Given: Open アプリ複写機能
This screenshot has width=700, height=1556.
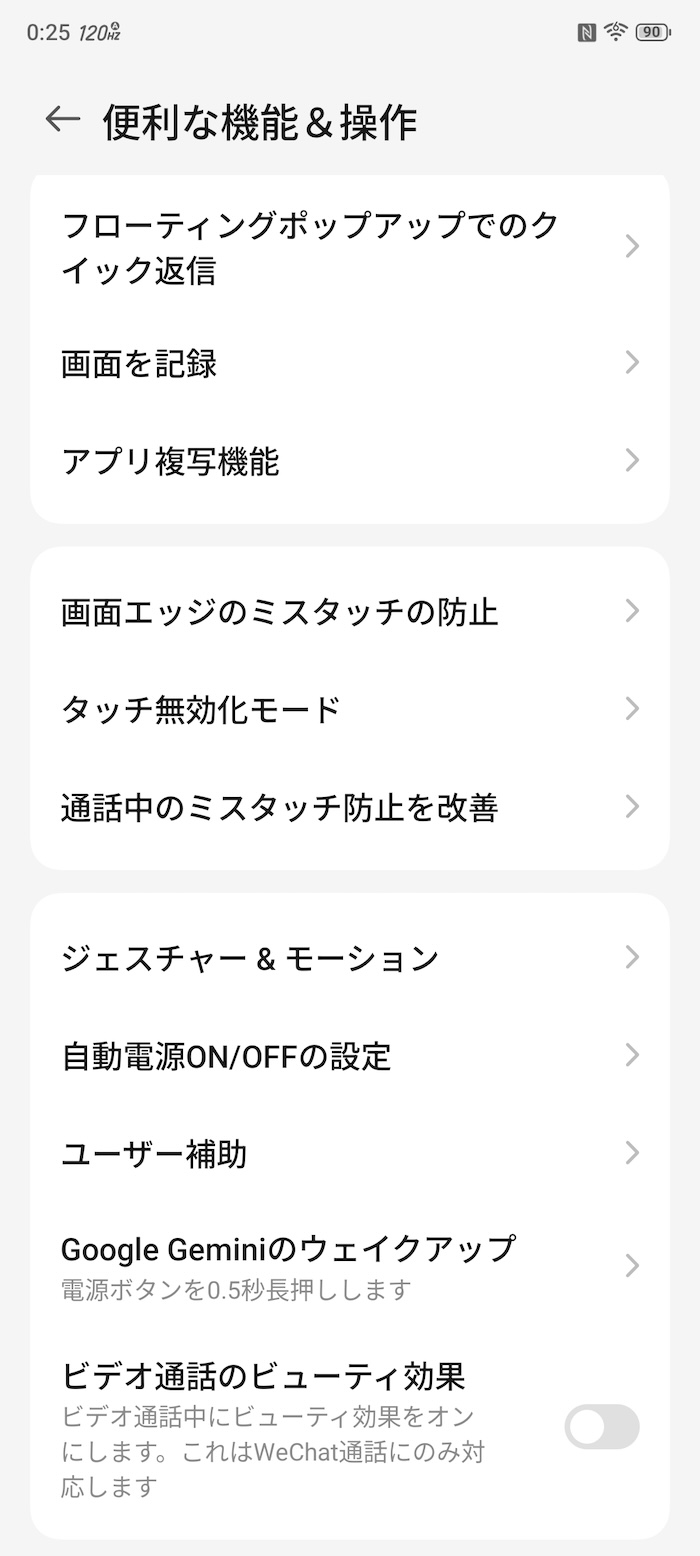Looking at the screenshot, I should 350,461.
